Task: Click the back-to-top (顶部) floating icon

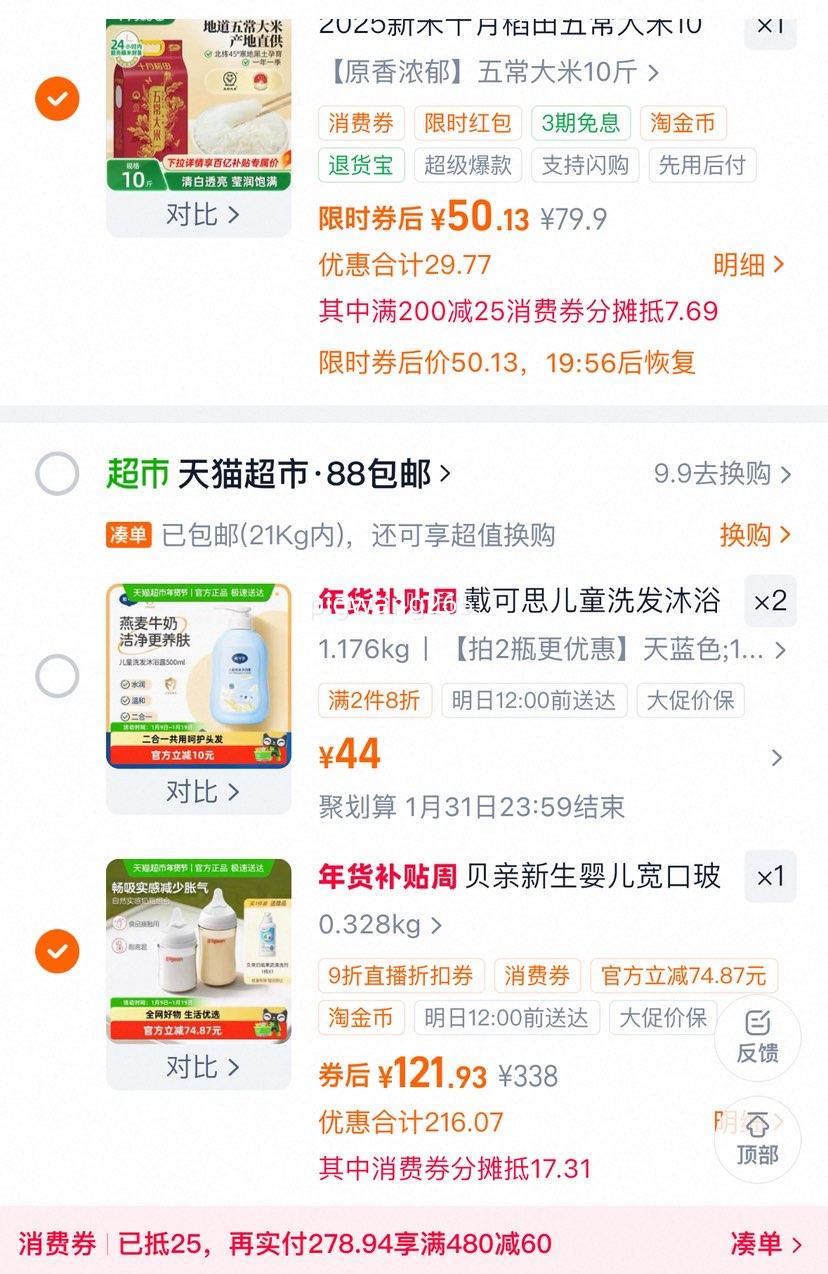Action: click(757, 1140)
